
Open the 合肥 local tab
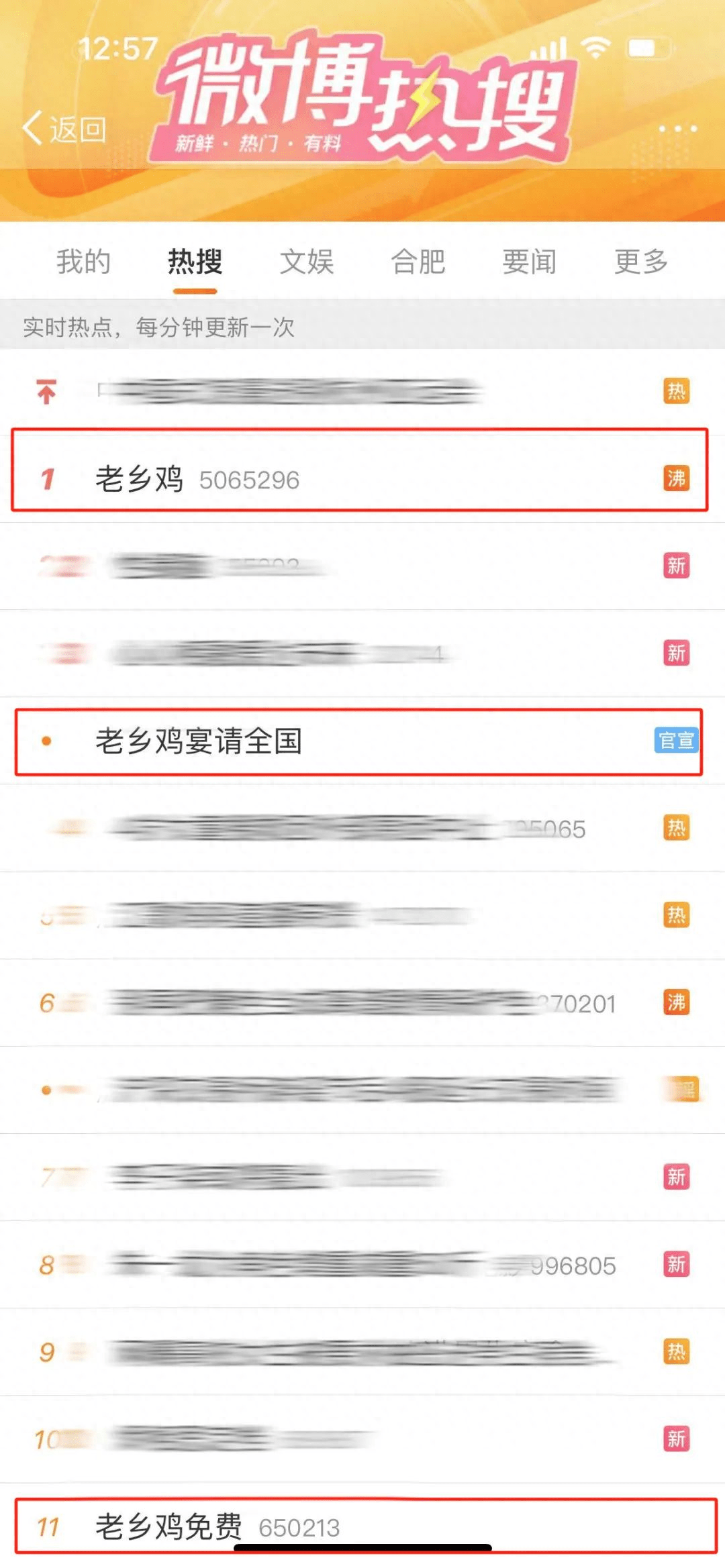coord(418,262)
